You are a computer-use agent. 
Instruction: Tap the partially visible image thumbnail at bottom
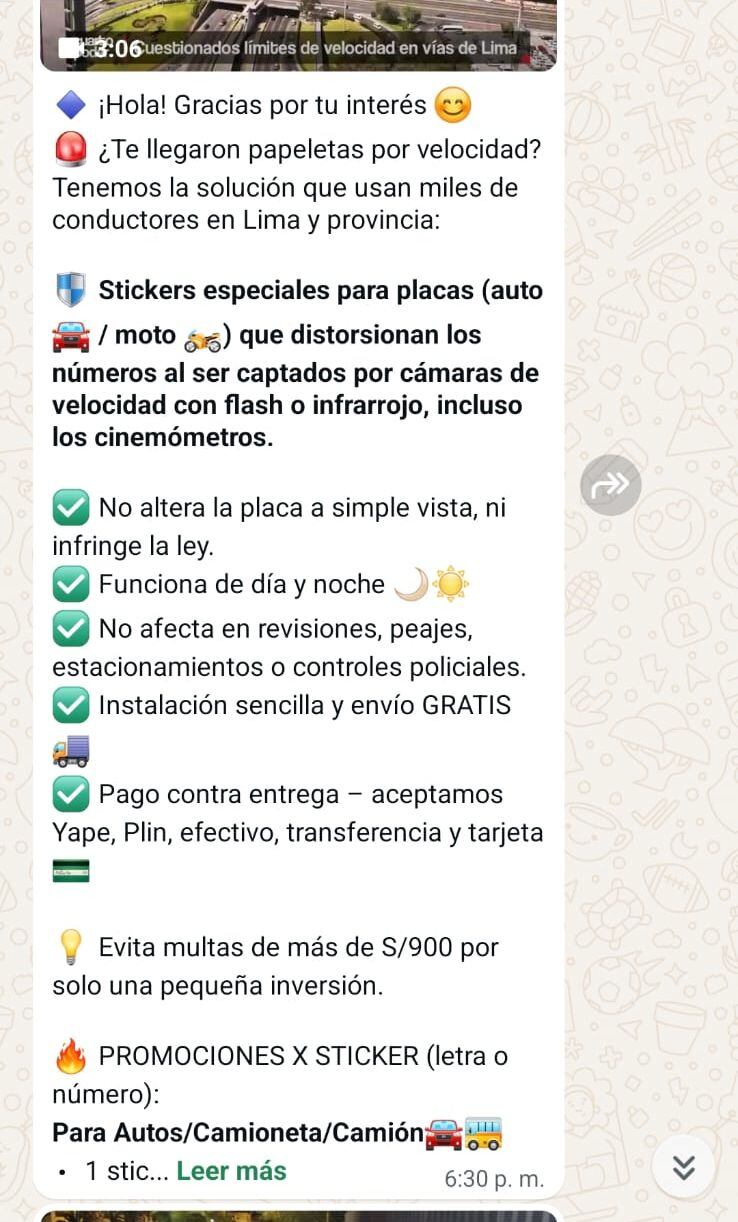click(x=300, y=1215)
